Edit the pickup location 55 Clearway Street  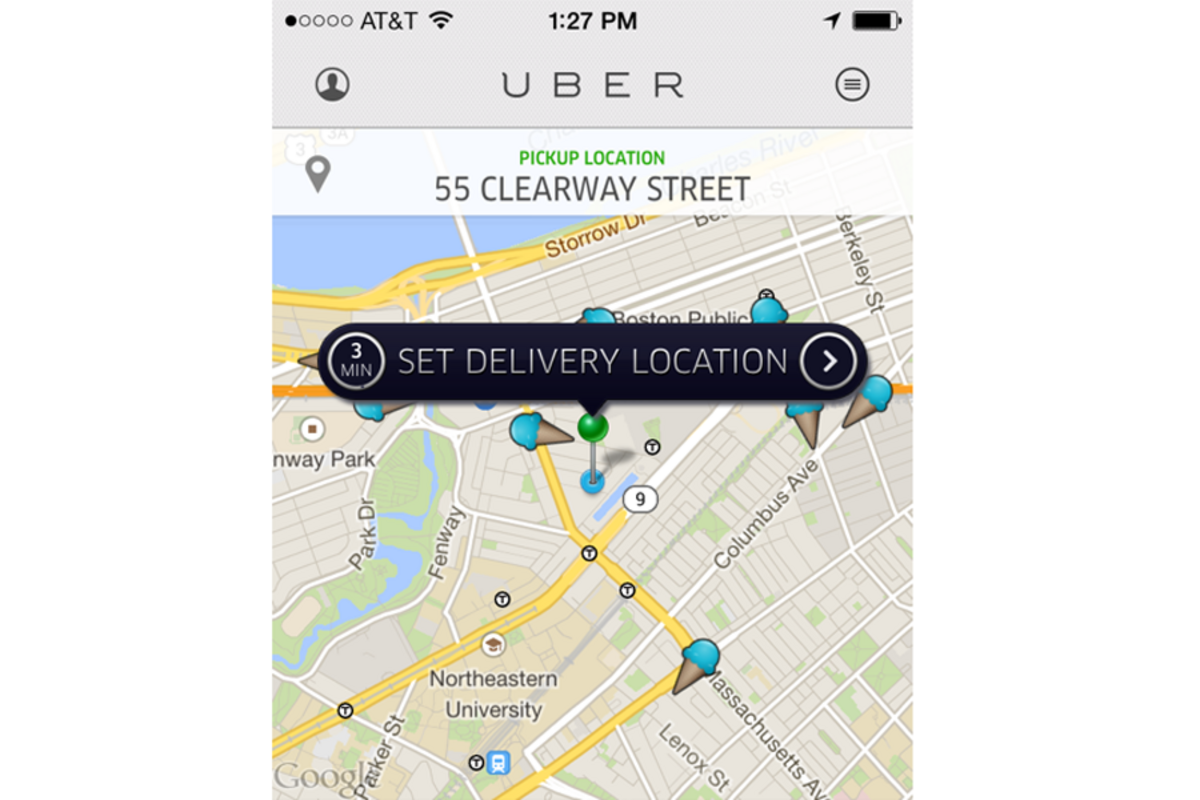[592, 187]
